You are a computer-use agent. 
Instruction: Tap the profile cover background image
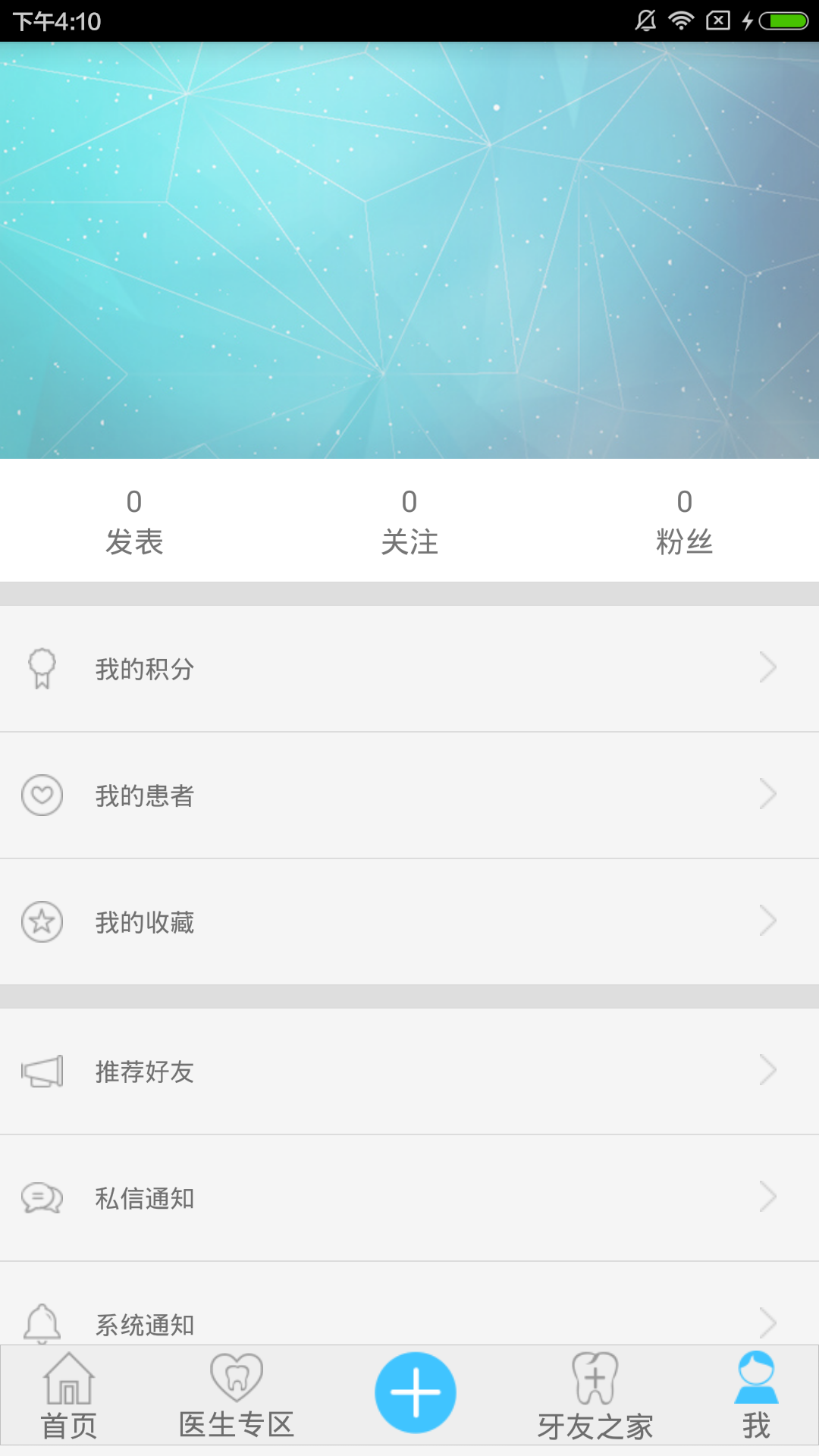[x=409, y=250]
